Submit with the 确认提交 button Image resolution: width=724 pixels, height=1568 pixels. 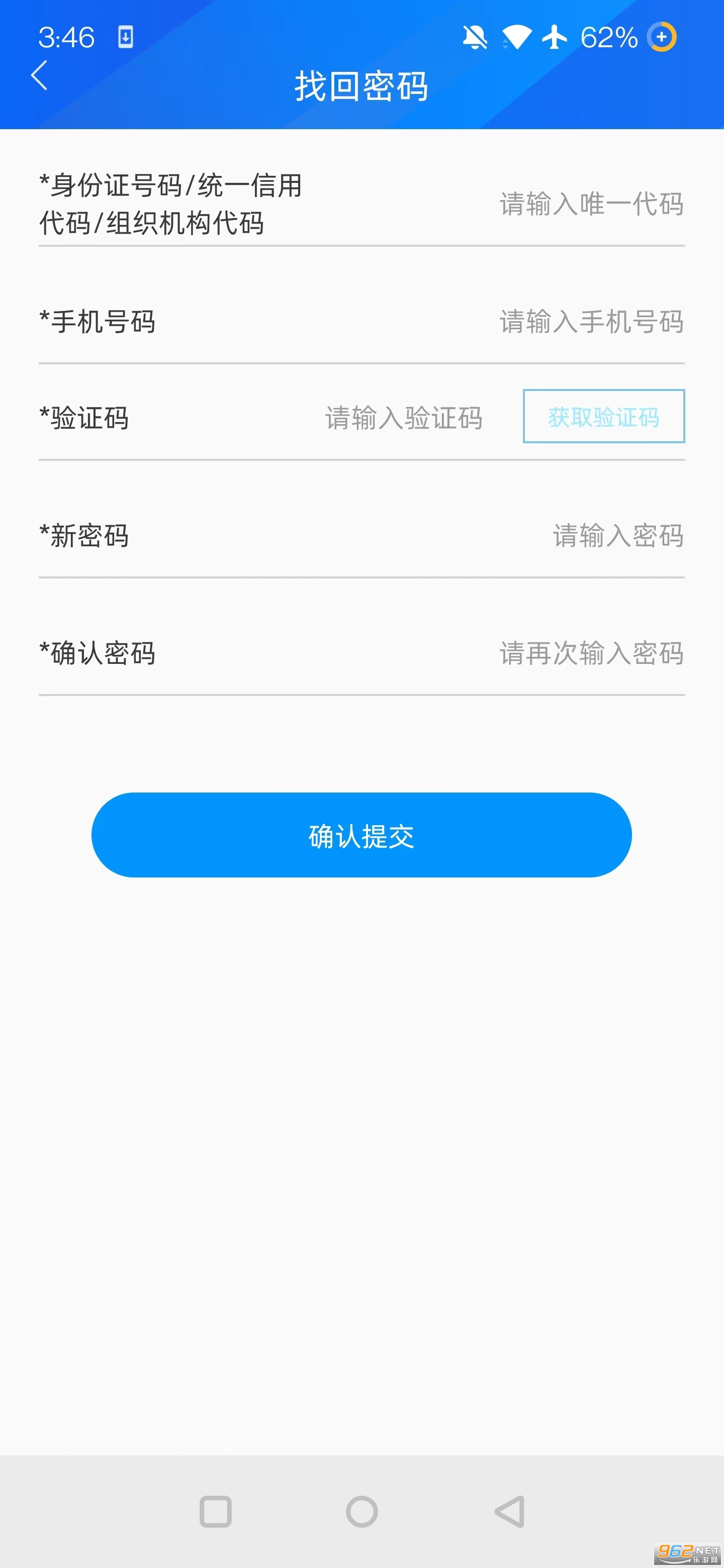coord(361,835)
